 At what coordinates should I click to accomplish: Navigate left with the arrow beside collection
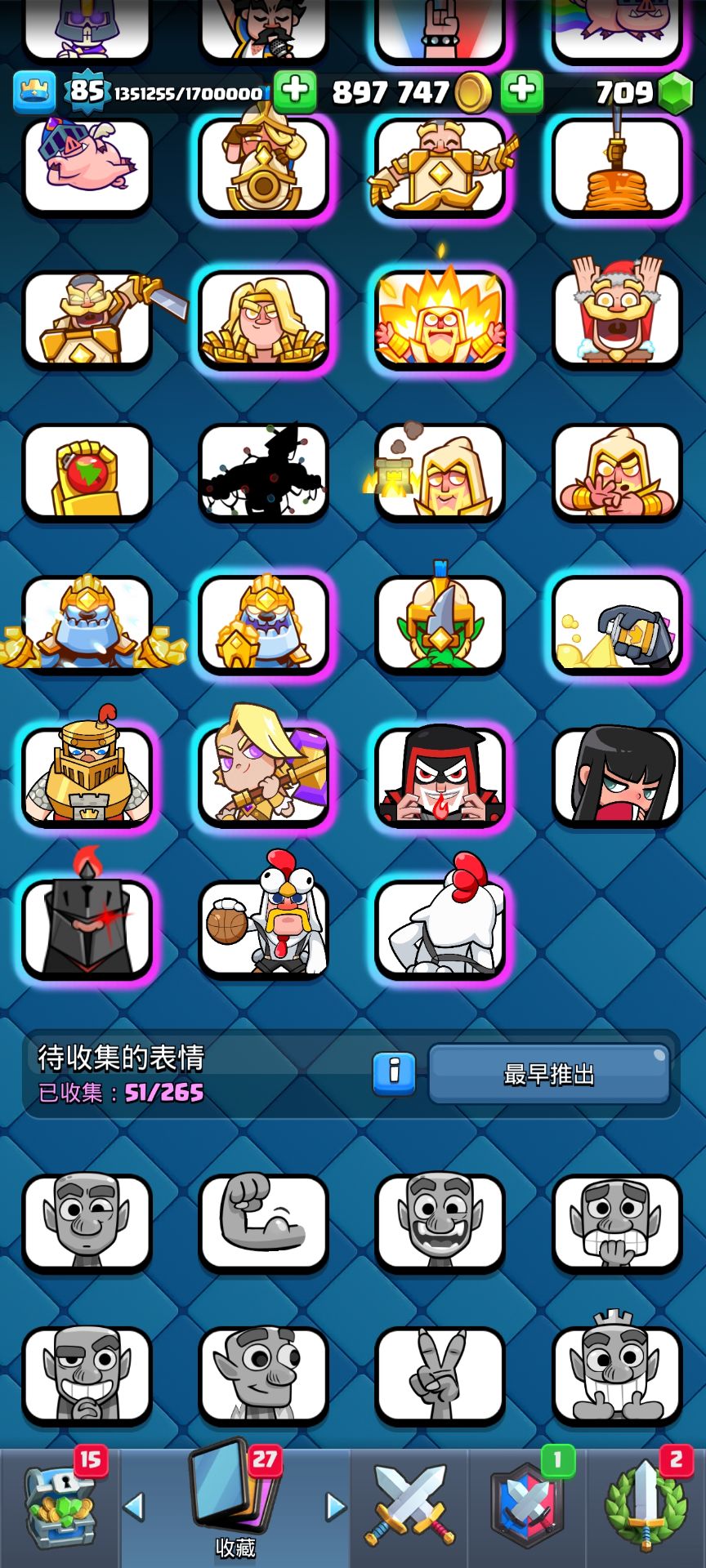pyautogui.click(x=134, y=1507)
